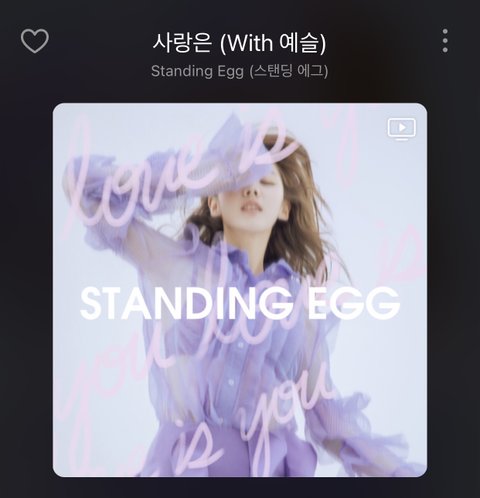Tap the Standing Egg album cover
The height and width of the screenshot is (498, 480).
(240, 290)
